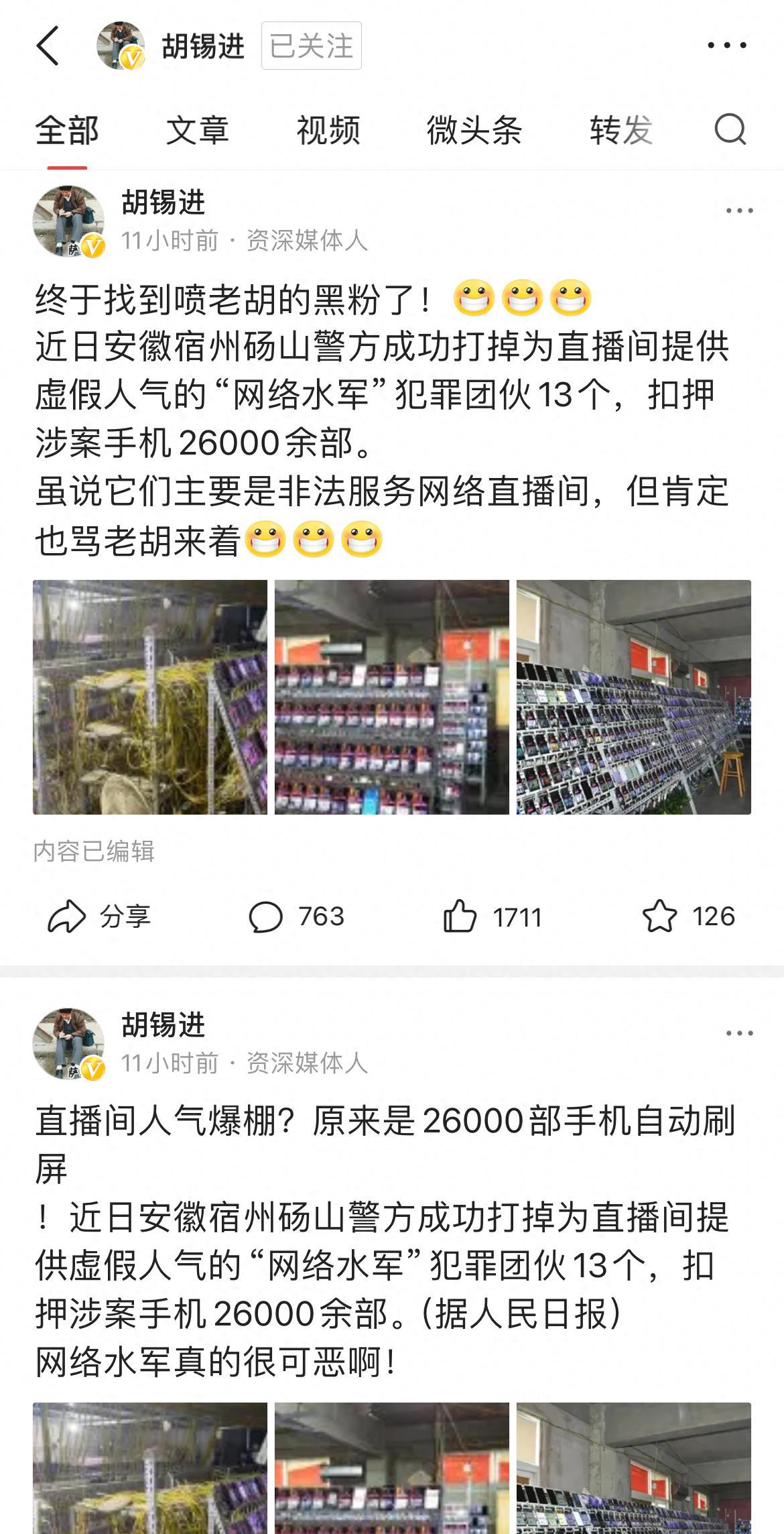Tap the 已关注 follow button
The image size is (784, 1534).
311,46
